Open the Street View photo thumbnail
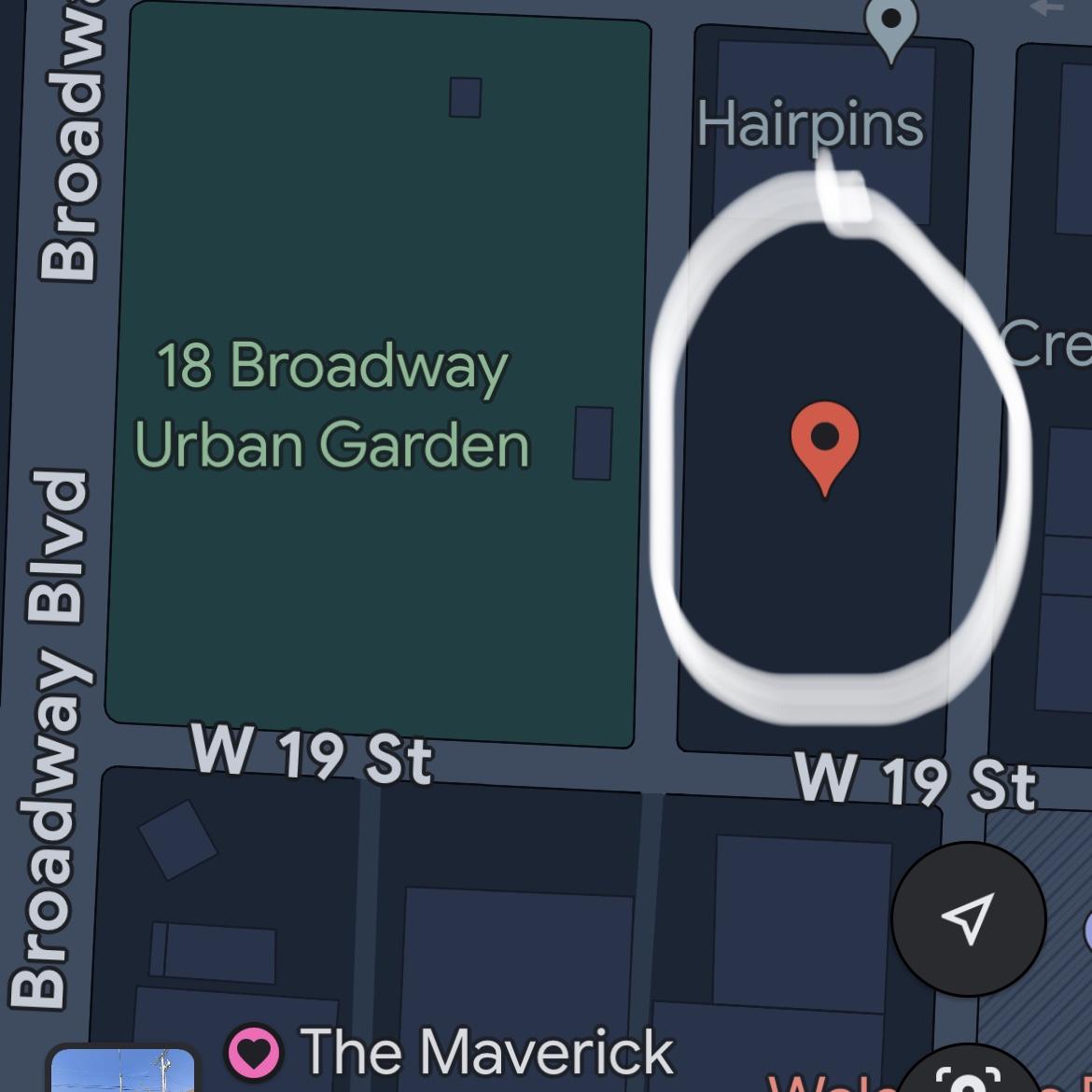Viewport: 1092px width, 1092px height. pyautogui.click(x=123, y=1071)
